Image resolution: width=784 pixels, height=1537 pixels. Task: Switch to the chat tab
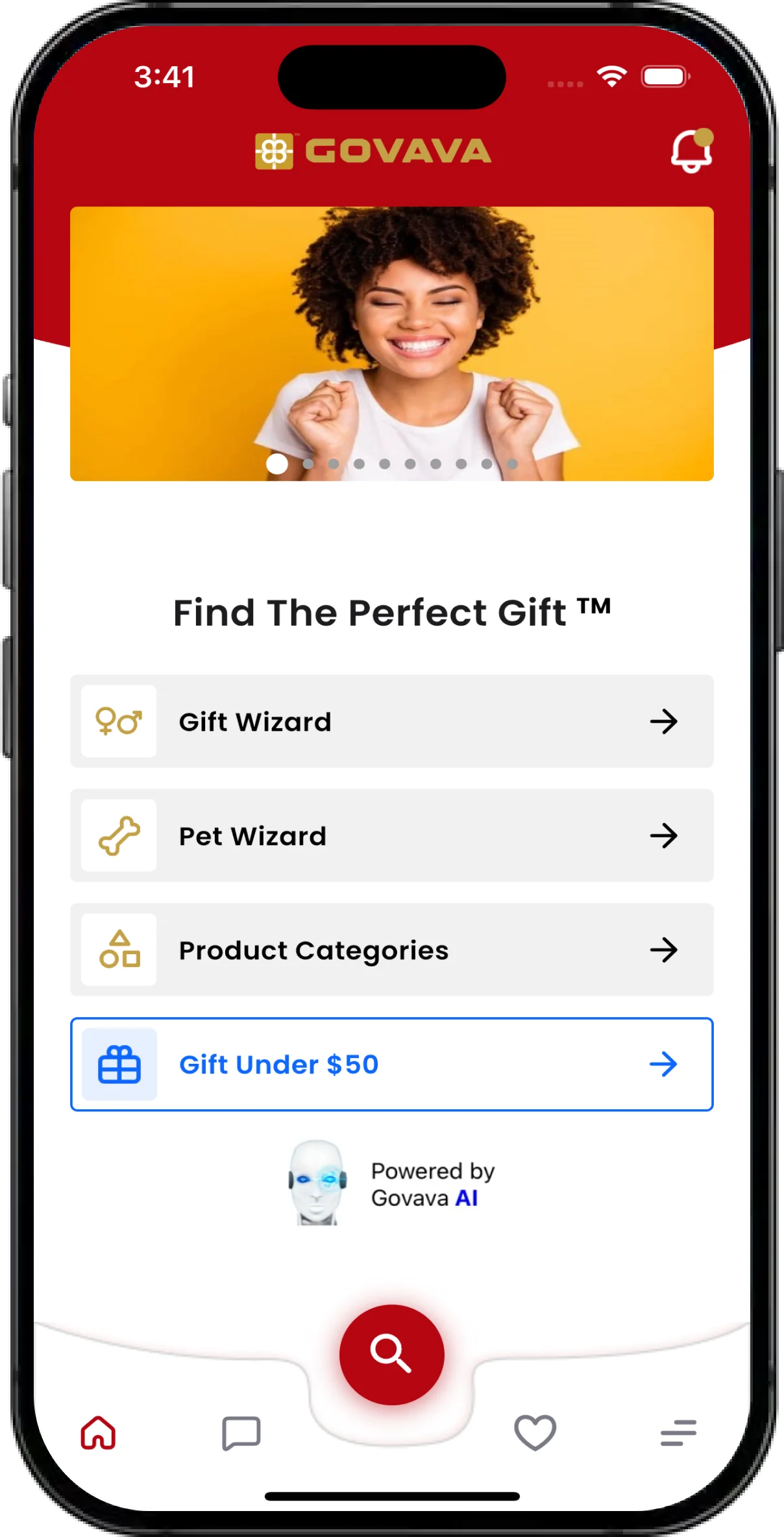point(241,1433)
